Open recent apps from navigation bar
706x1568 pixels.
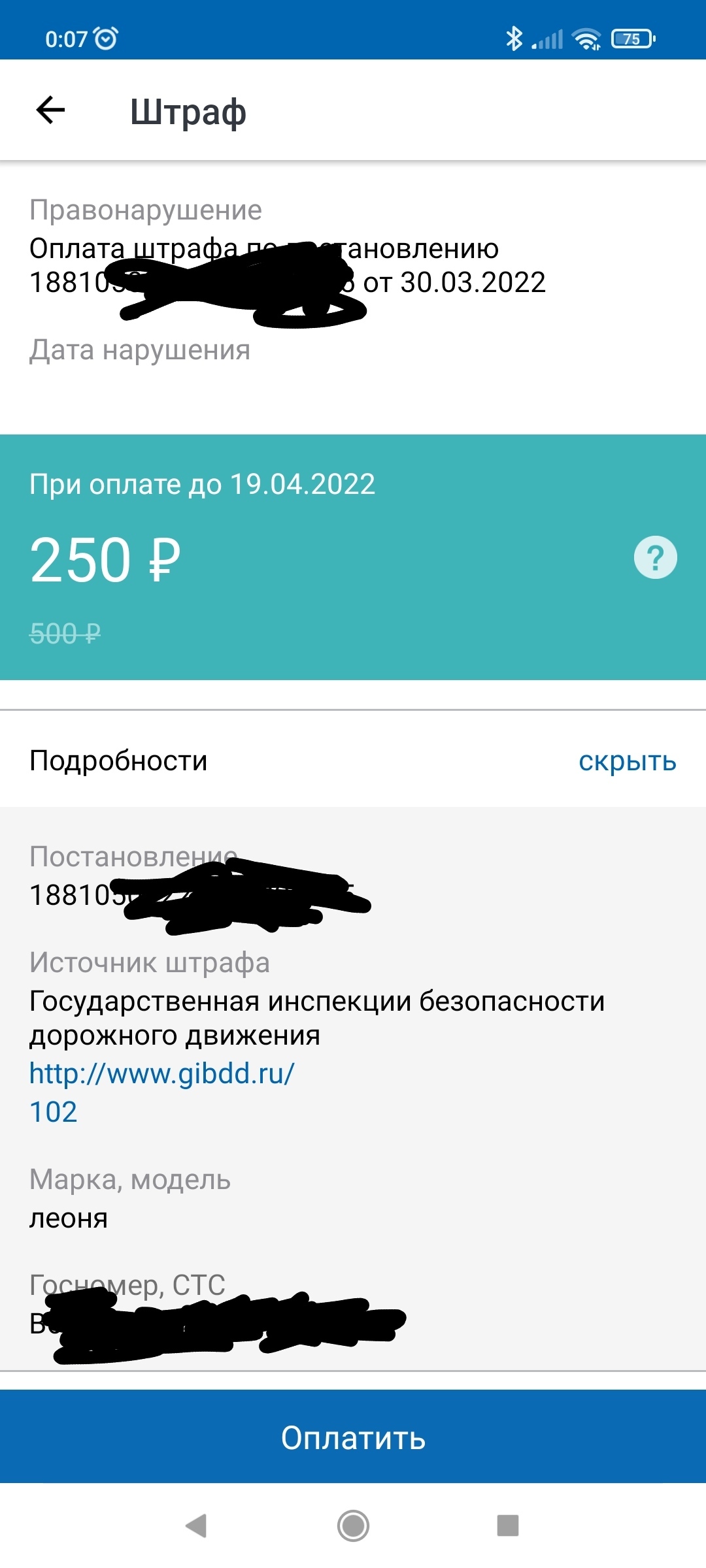pos(507,1526)
